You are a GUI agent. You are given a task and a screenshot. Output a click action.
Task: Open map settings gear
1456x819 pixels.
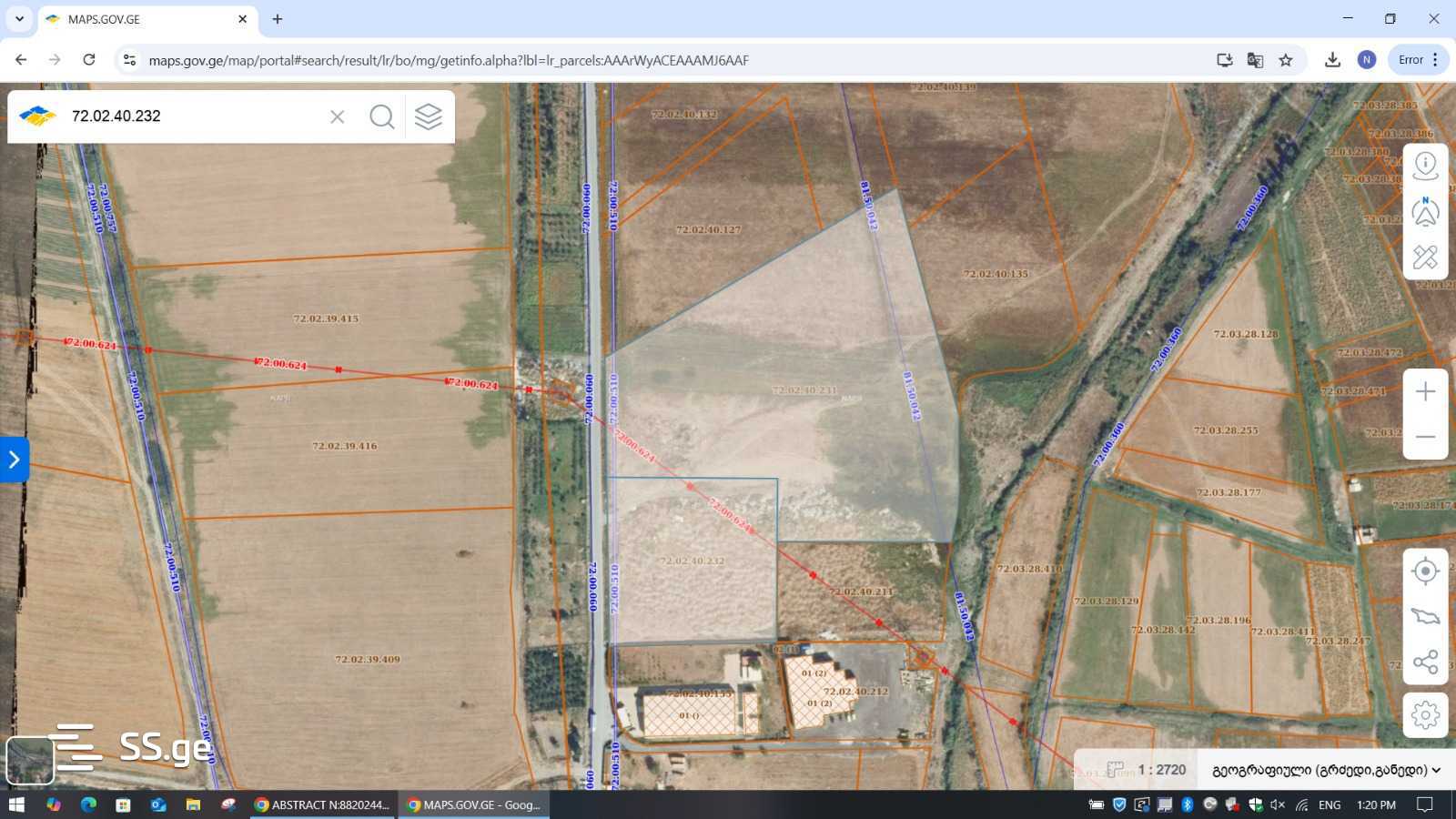pyautogui.click(x=1425, y=715)
